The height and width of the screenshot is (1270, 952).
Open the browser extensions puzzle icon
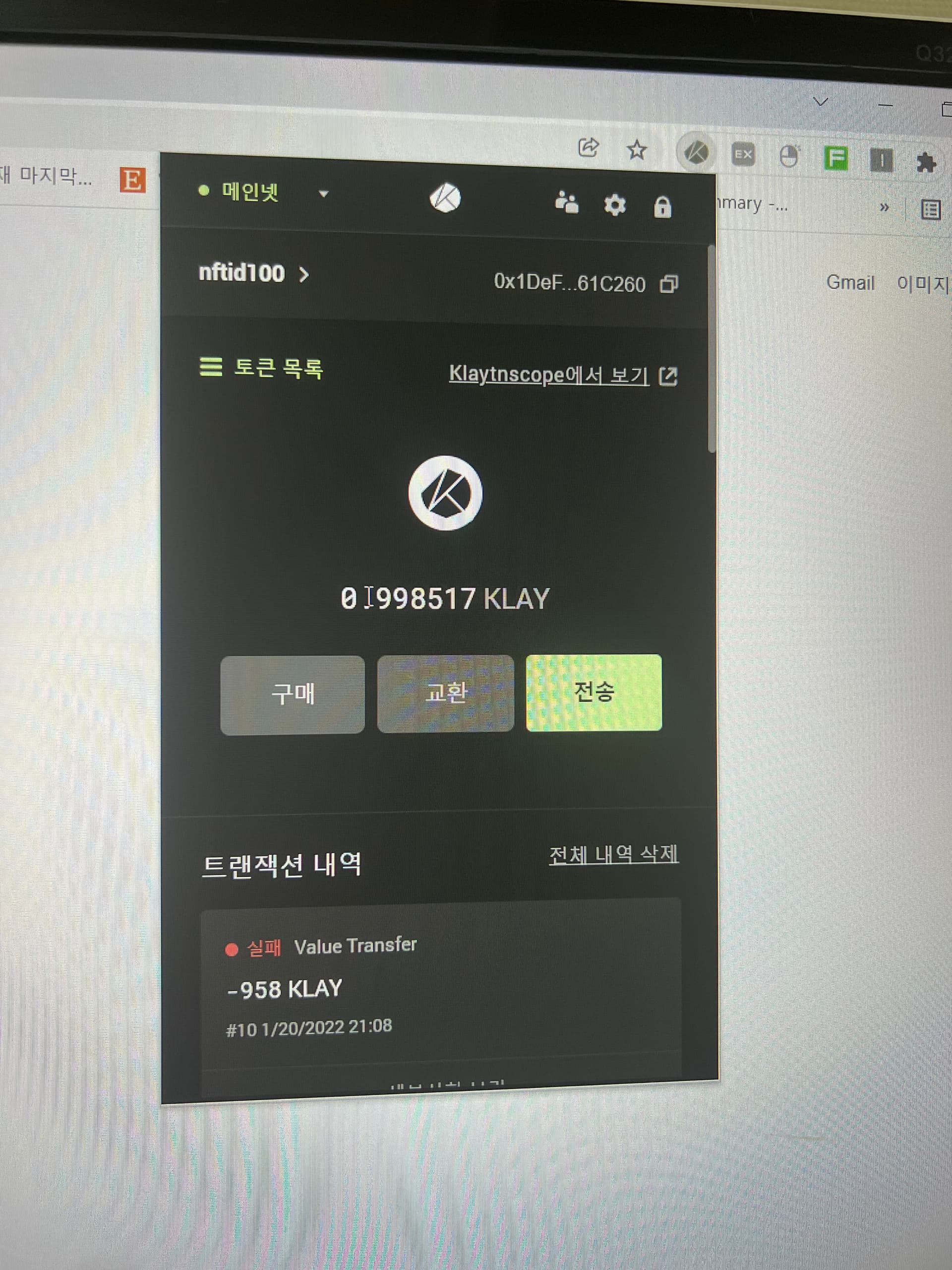coord(926,163)
